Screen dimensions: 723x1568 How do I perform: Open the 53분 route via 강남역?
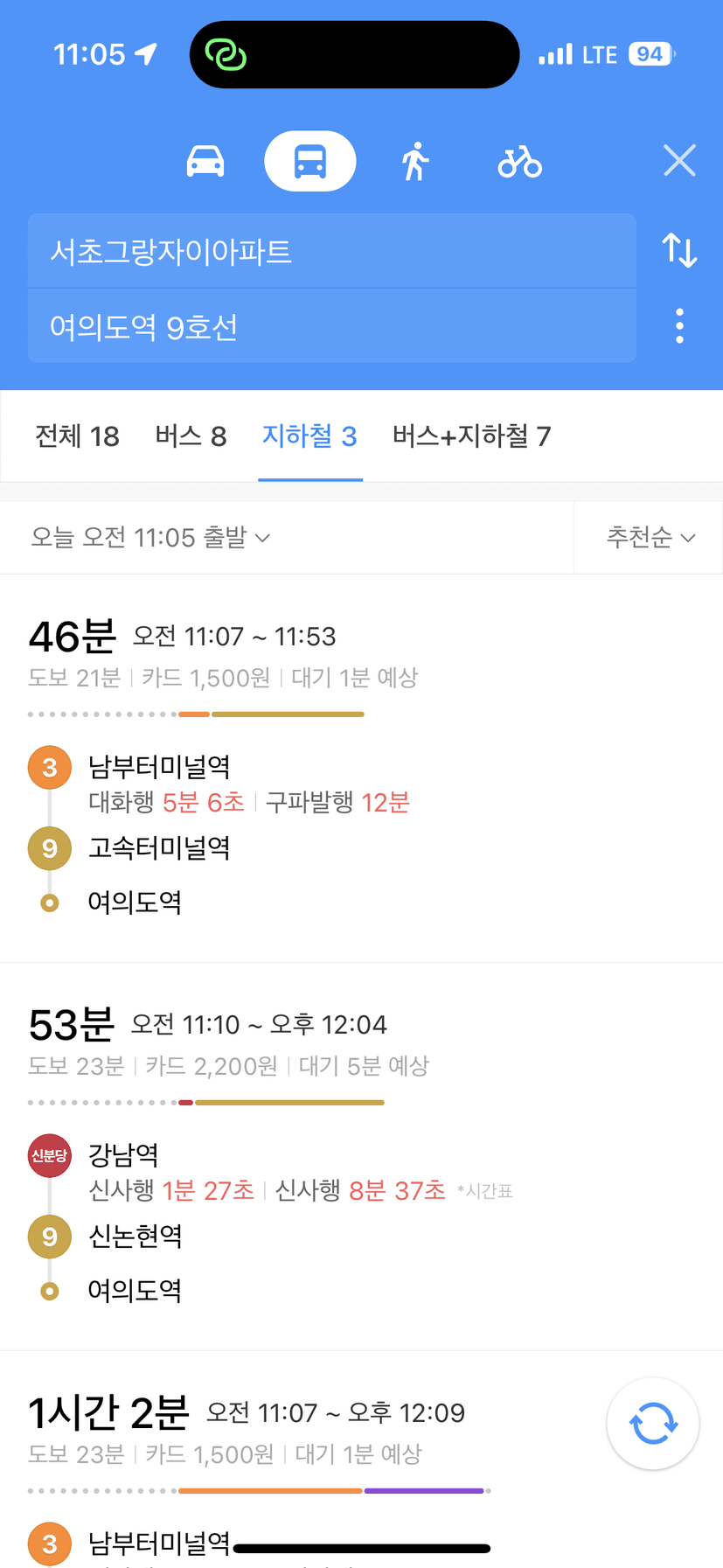[361, 1156]
